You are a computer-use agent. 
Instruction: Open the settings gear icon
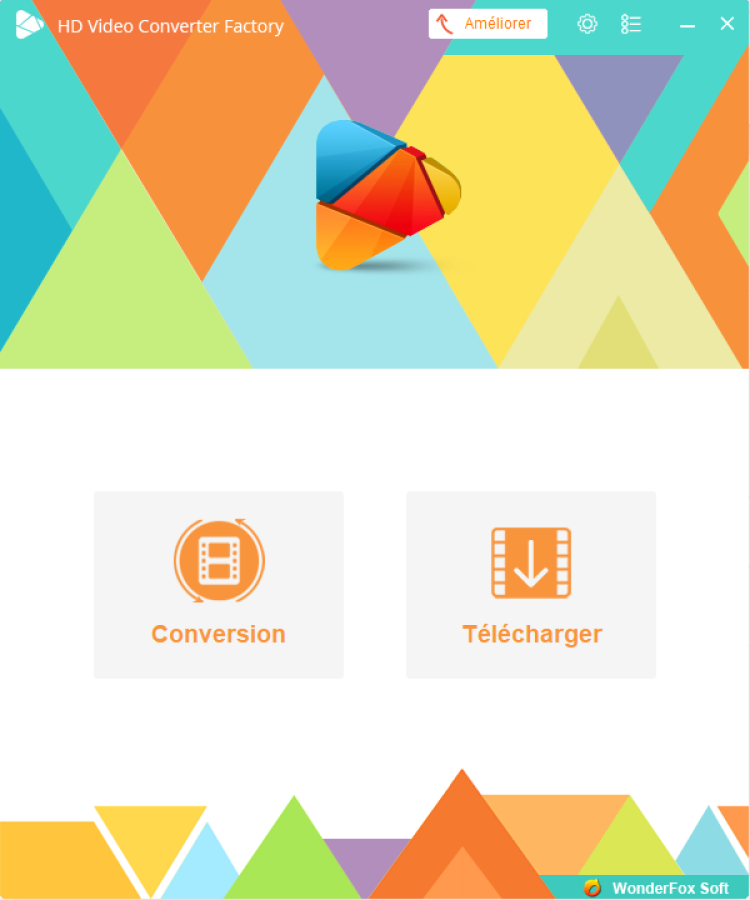588,24
